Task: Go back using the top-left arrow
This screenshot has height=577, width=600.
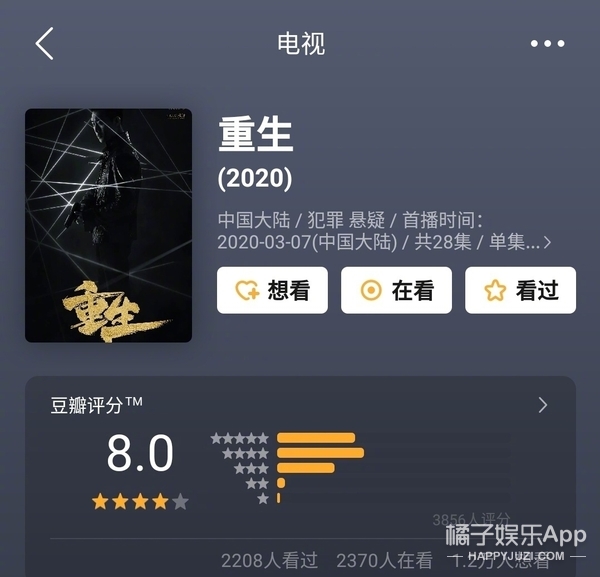Action: pos(44,44)
